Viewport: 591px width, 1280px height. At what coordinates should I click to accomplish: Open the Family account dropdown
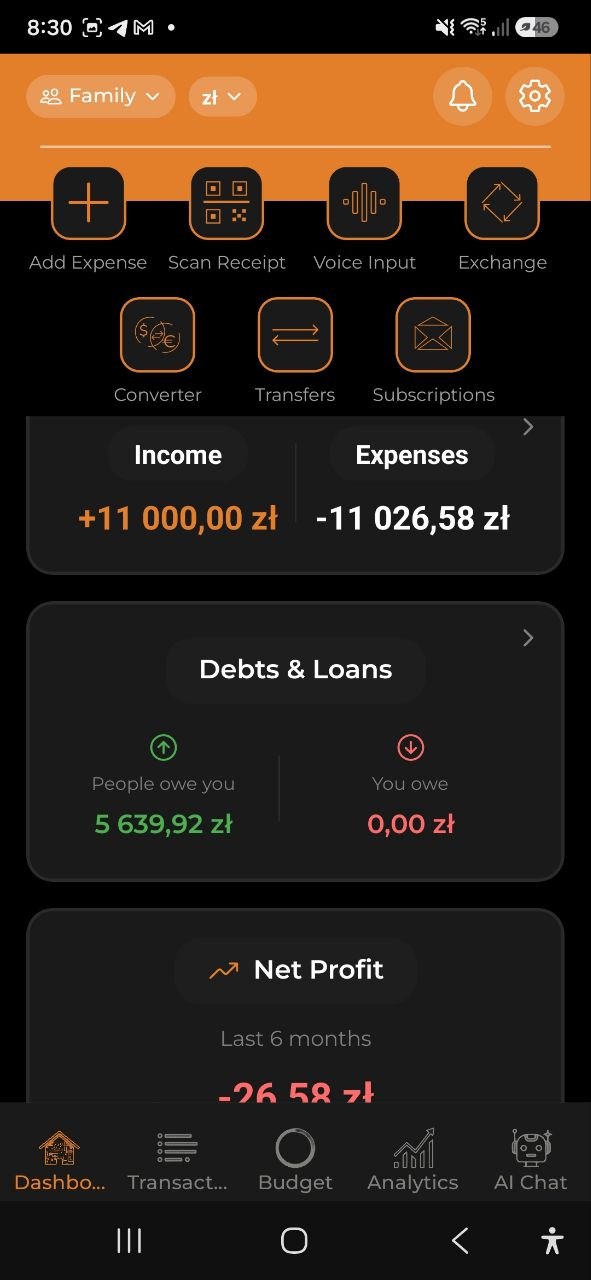click(100, 97)
